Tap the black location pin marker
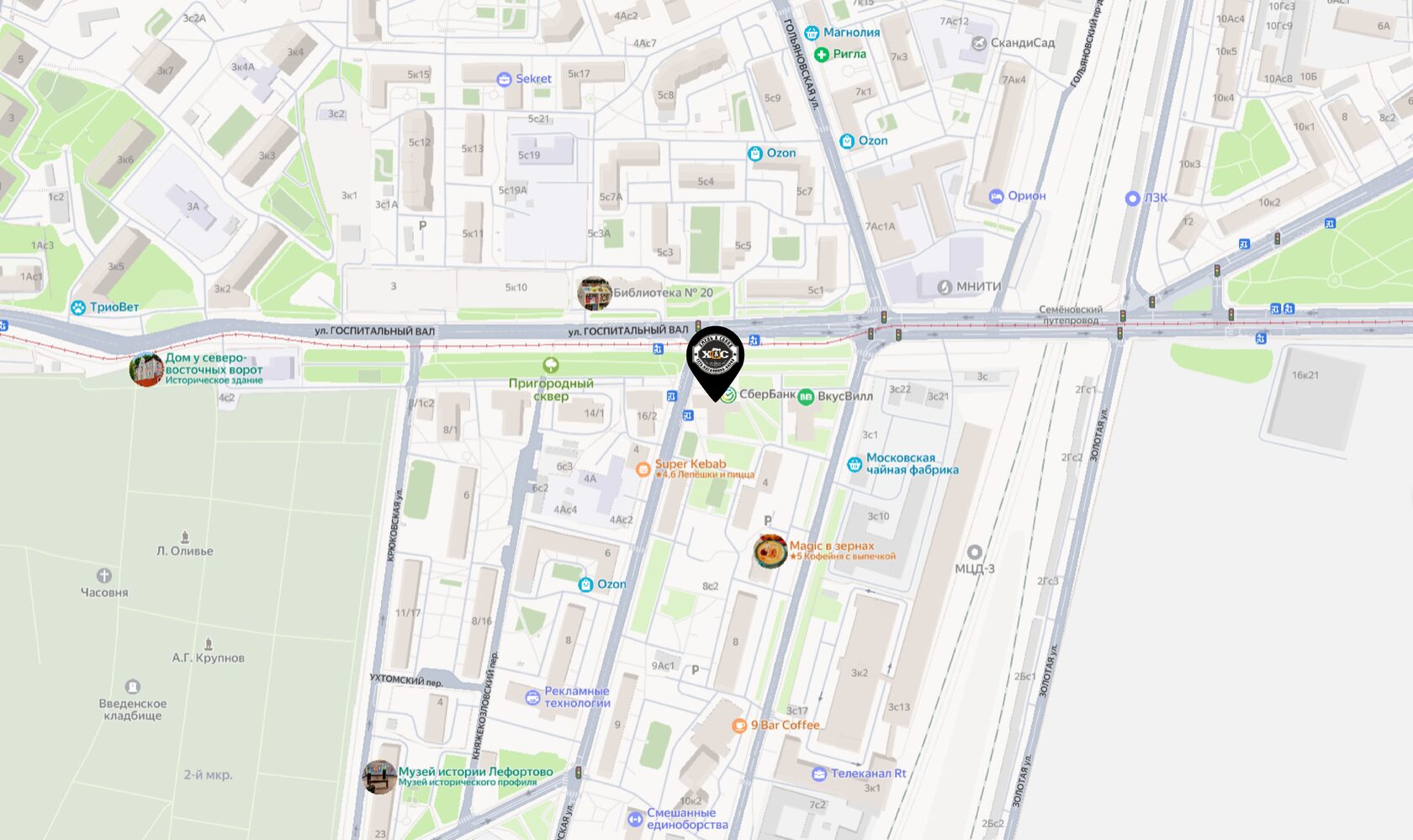 click(715, 357)
